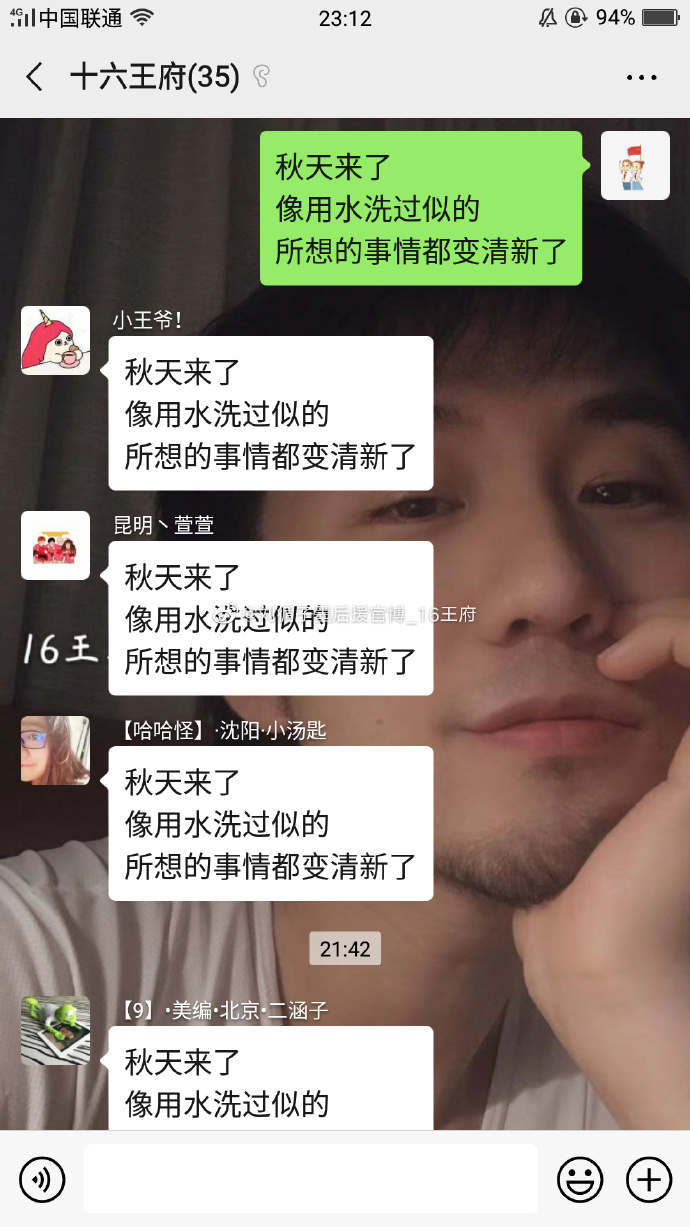Viewport: 690px width, 1227px height.
Task: Open 北京·二涵子's profile avatar
Action: (56, 1030)
